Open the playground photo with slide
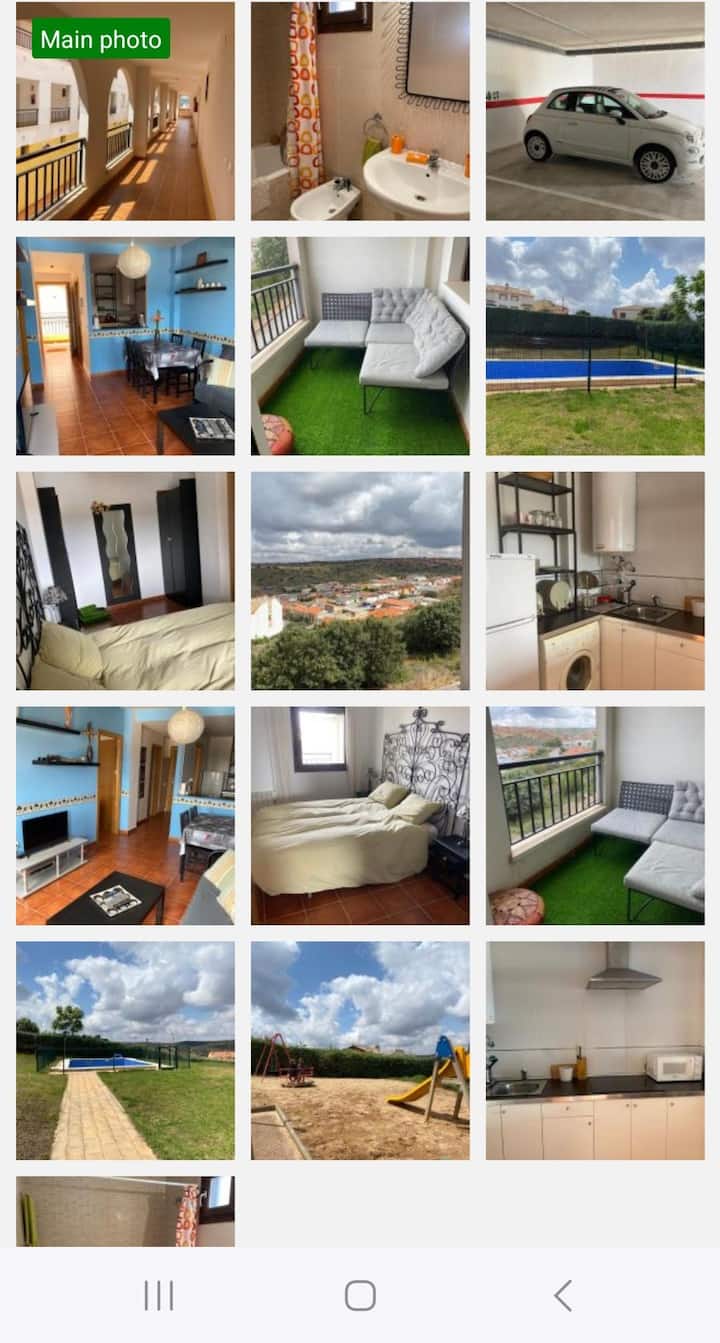 (360, 1051)
